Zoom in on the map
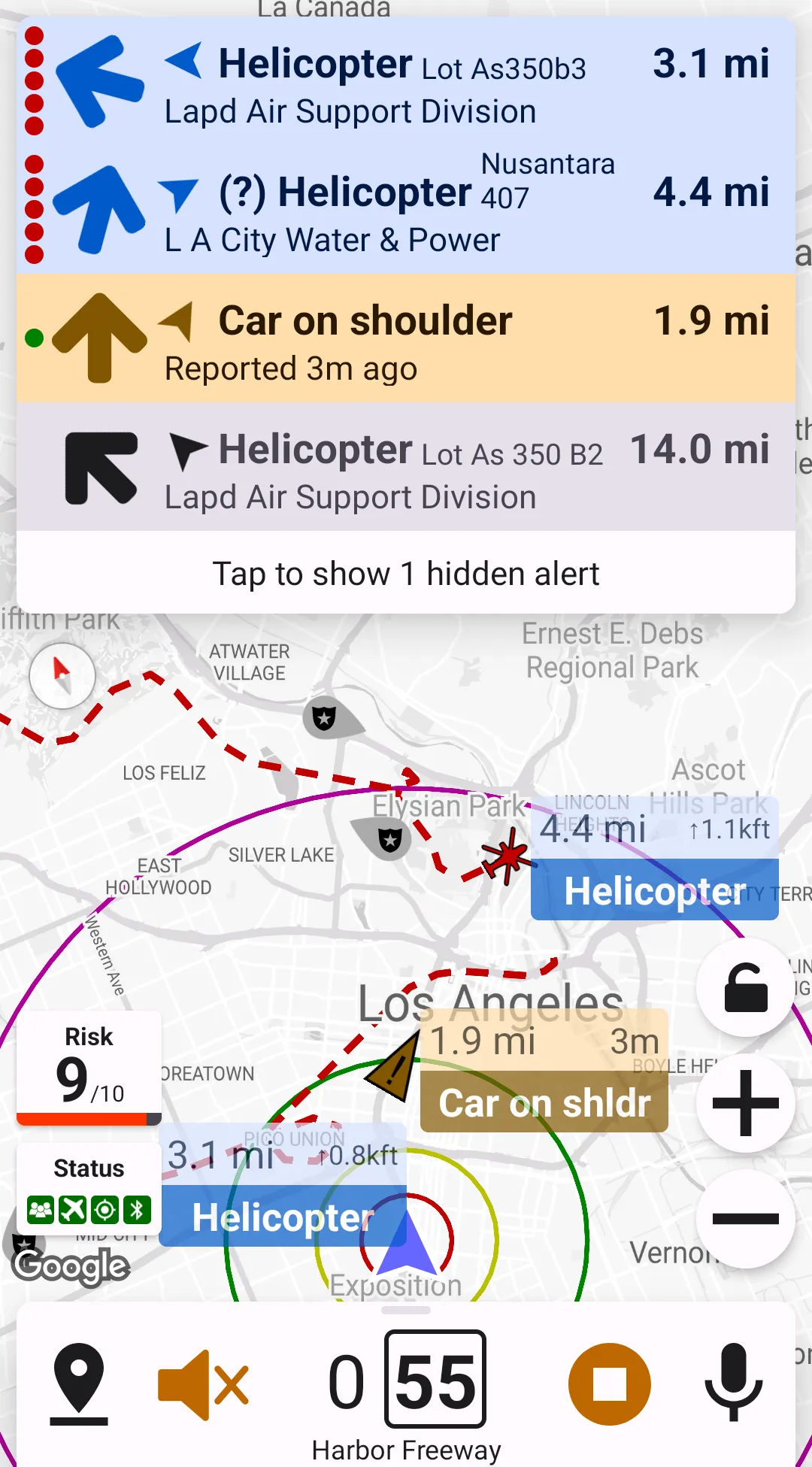 pyautogui.click(x=745, y=1103)
